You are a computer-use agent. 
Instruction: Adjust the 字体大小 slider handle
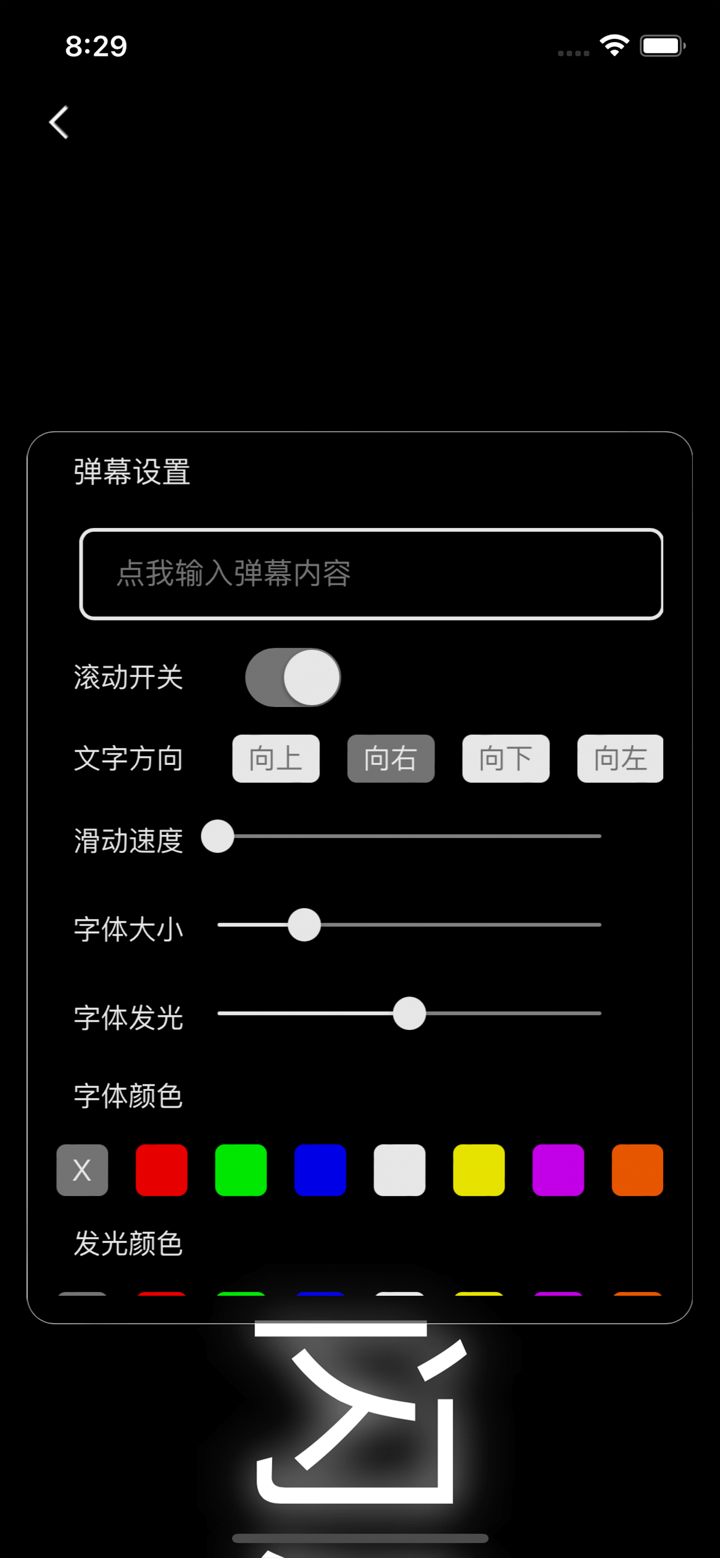tap(304, 925)
